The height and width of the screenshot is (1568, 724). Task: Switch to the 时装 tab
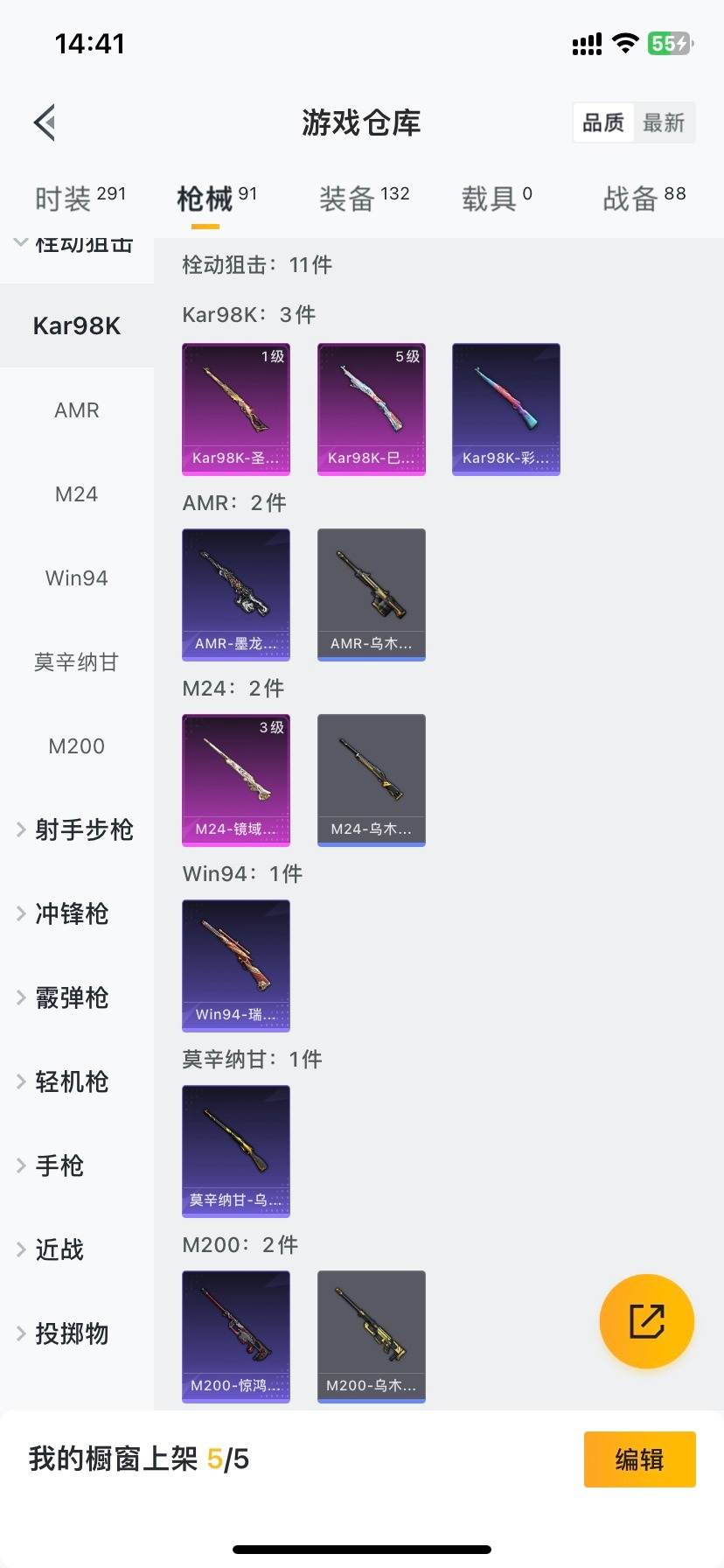coord(79,199)
